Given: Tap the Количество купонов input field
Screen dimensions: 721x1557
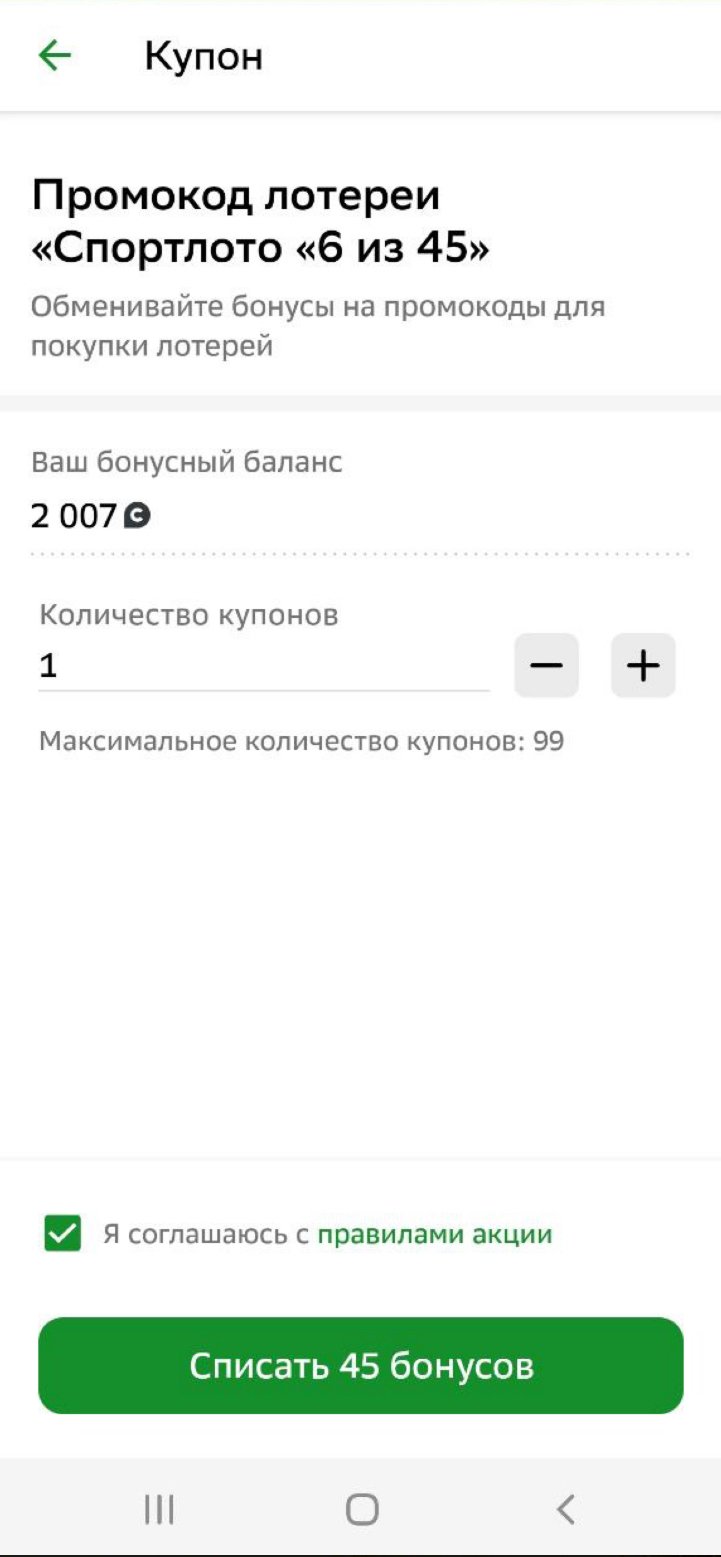Looking at the screenshot, I should (x=262, y=666).
